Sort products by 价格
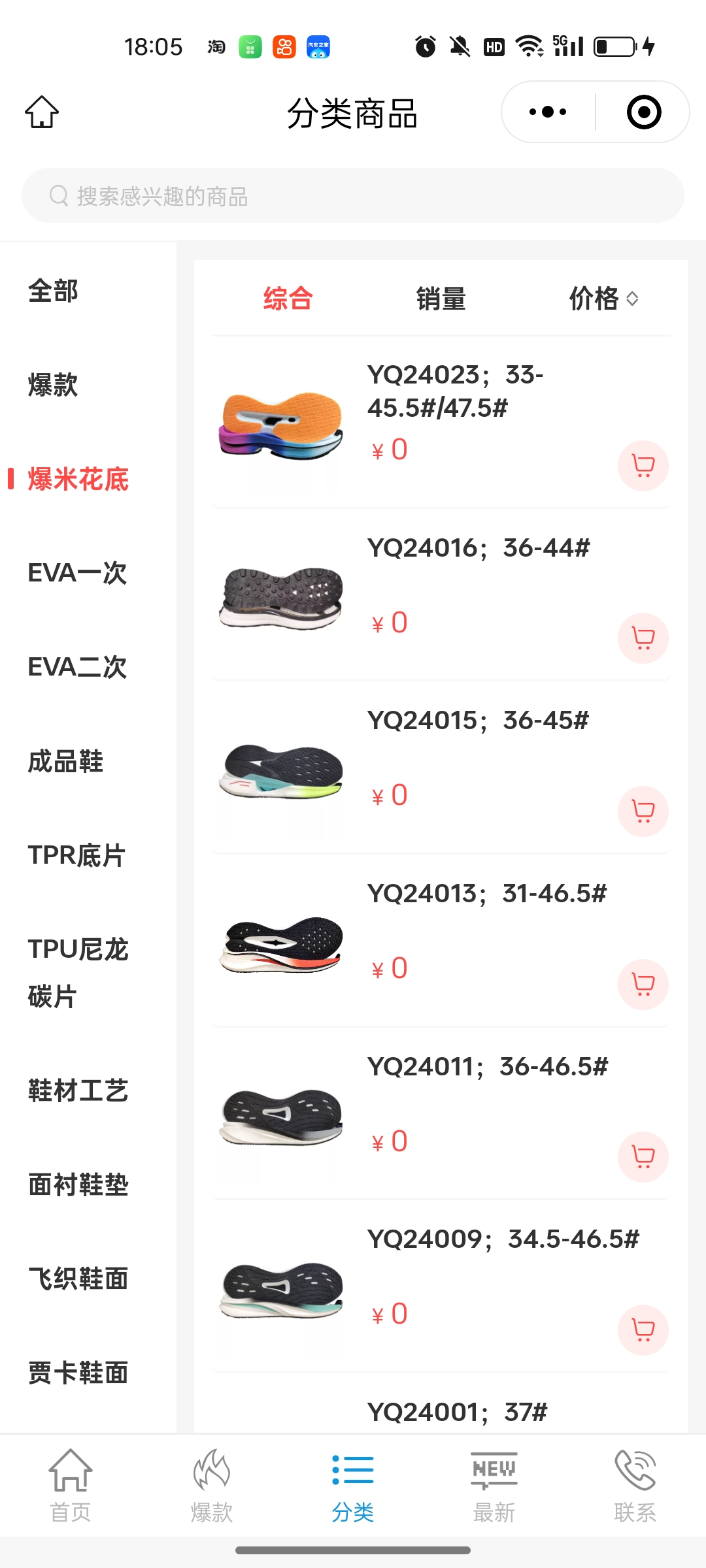The height and width of the screenshot is (1568, 706). 603,299
